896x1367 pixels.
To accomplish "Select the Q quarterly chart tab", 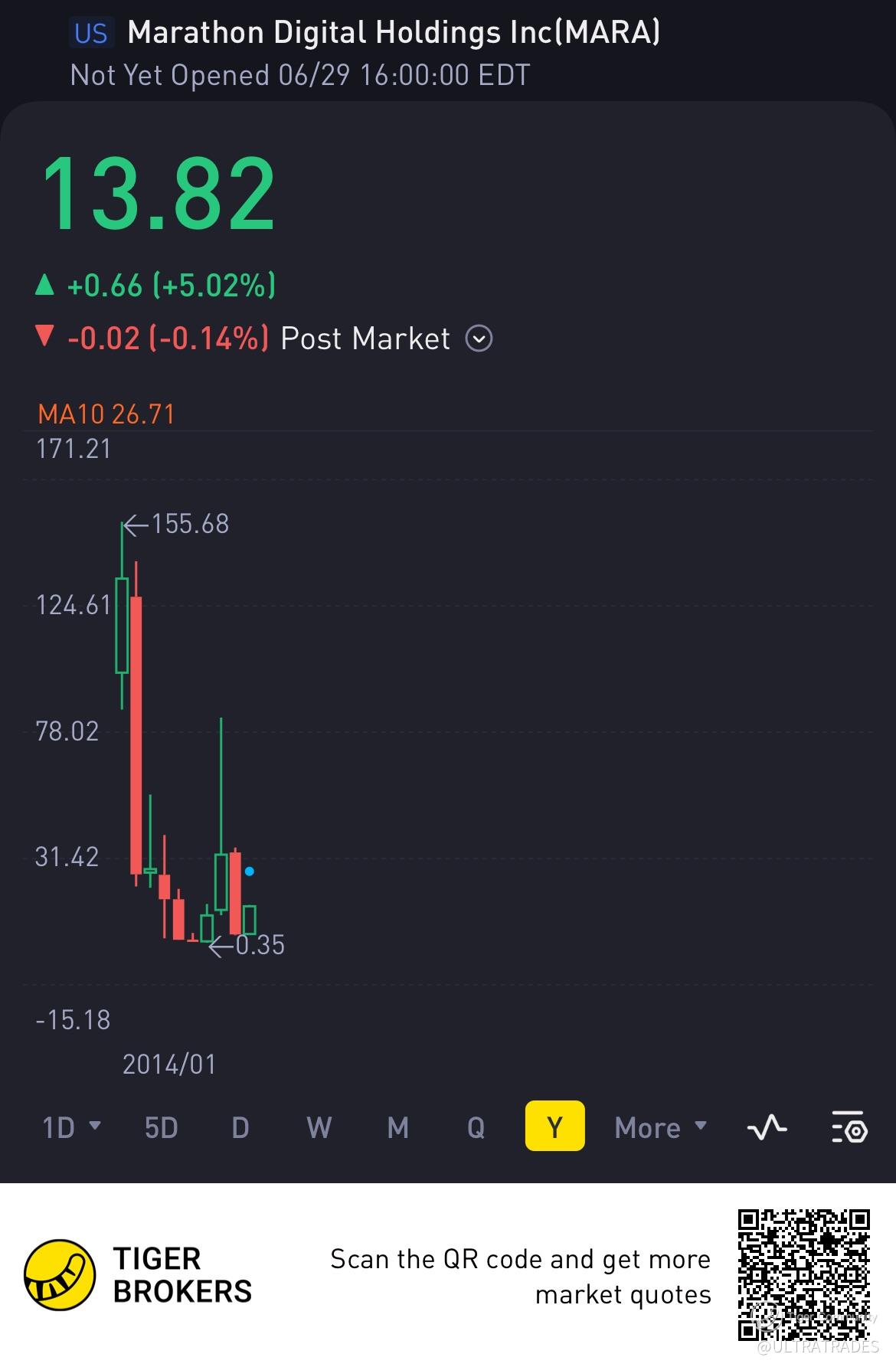I will click(476, 1127).
